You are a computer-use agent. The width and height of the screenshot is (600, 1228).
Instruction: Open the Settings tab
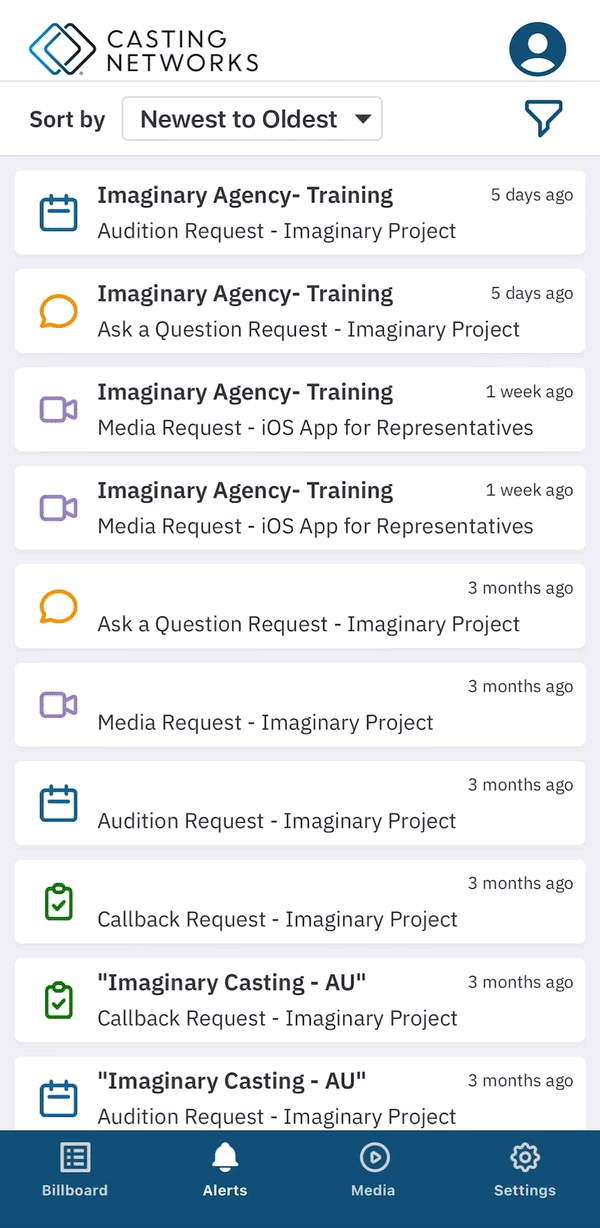(x=524, y=1171)
